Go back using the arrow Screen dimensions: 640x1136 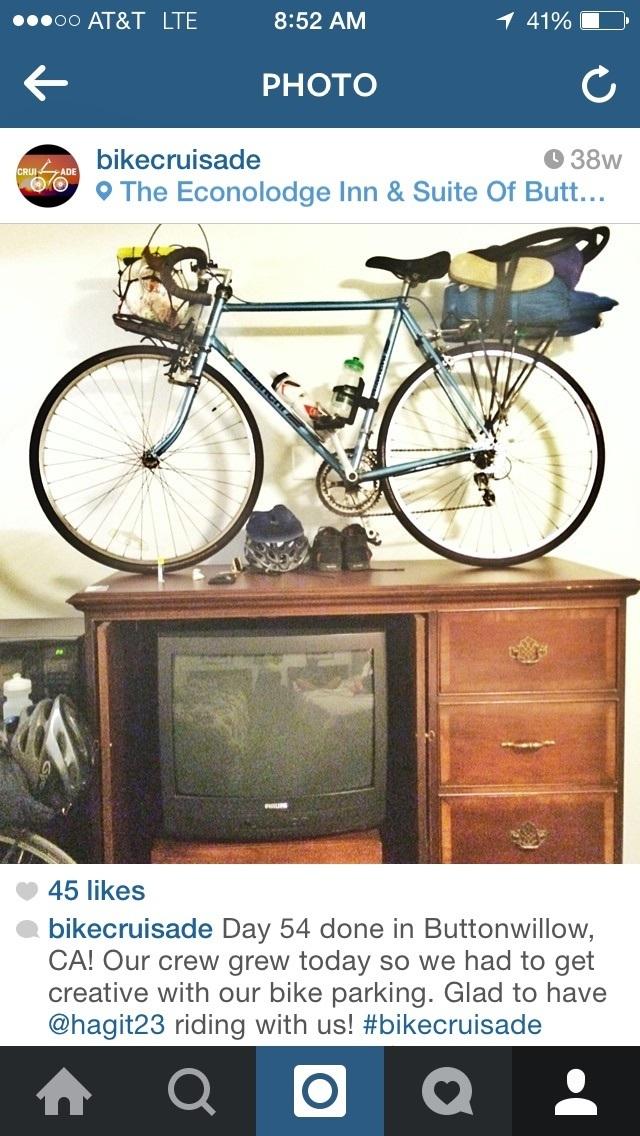(x=46, y=85)
